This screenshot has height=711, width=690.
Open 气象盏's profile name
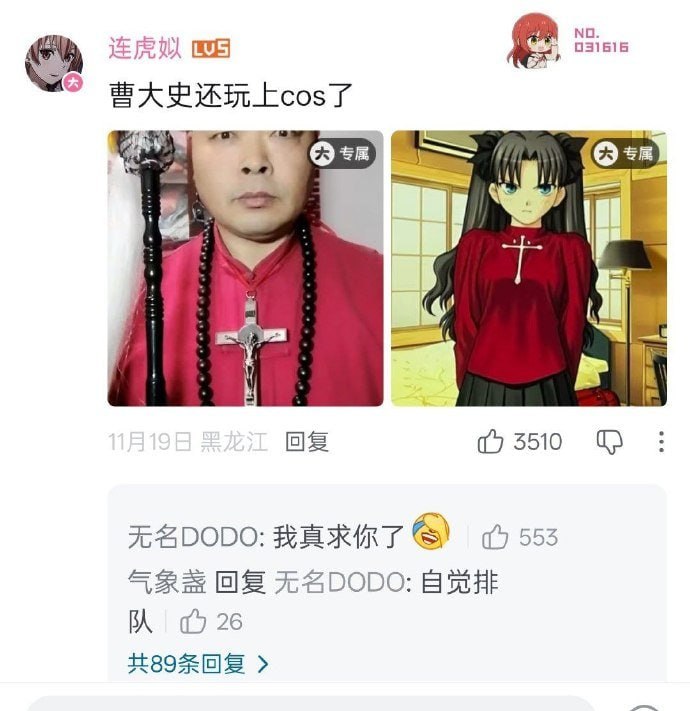pyautogui.click(x=166, y=582)
